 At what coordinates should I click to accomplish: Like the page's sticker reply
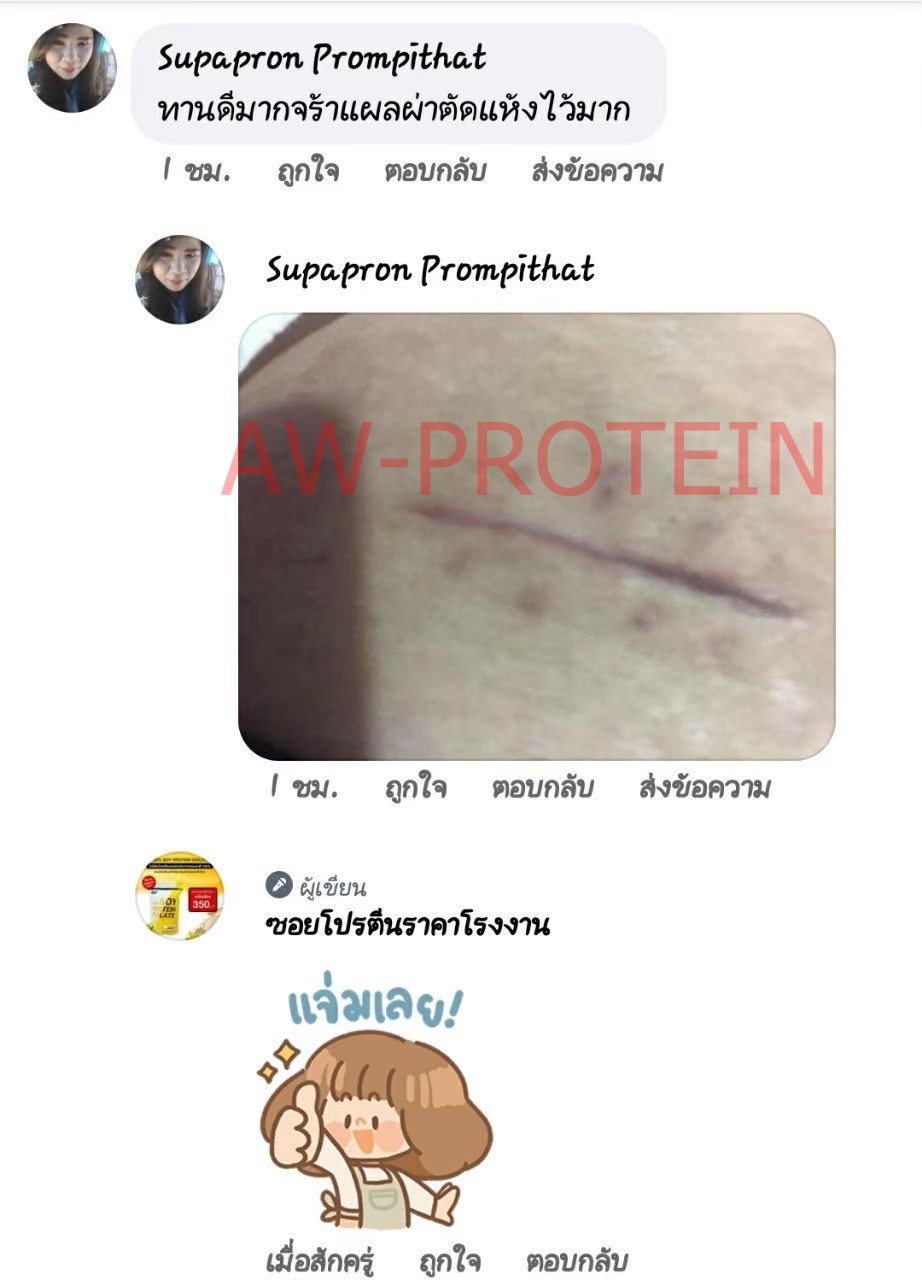click(450, 1261)
